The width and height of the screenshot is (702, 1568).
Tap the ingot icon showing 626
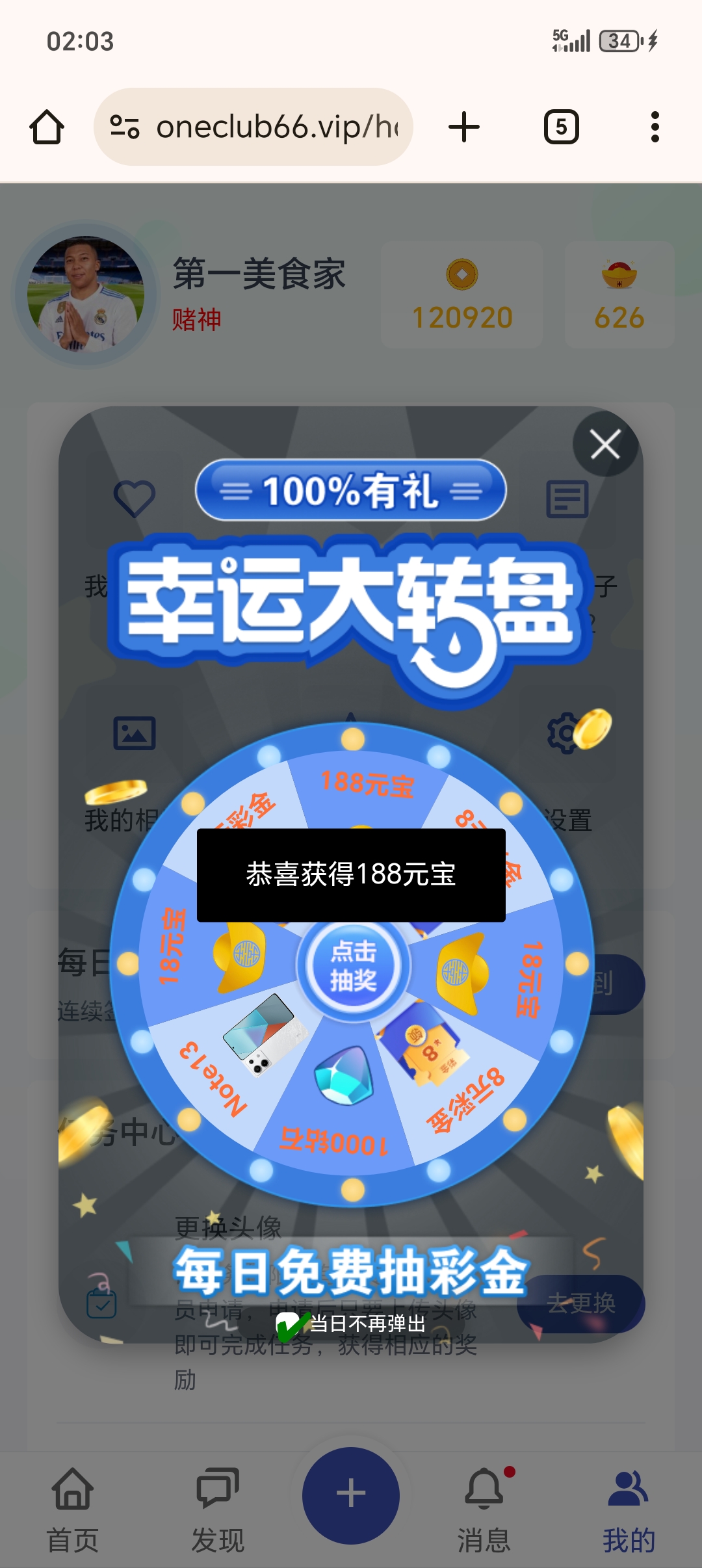click(619, 296)
